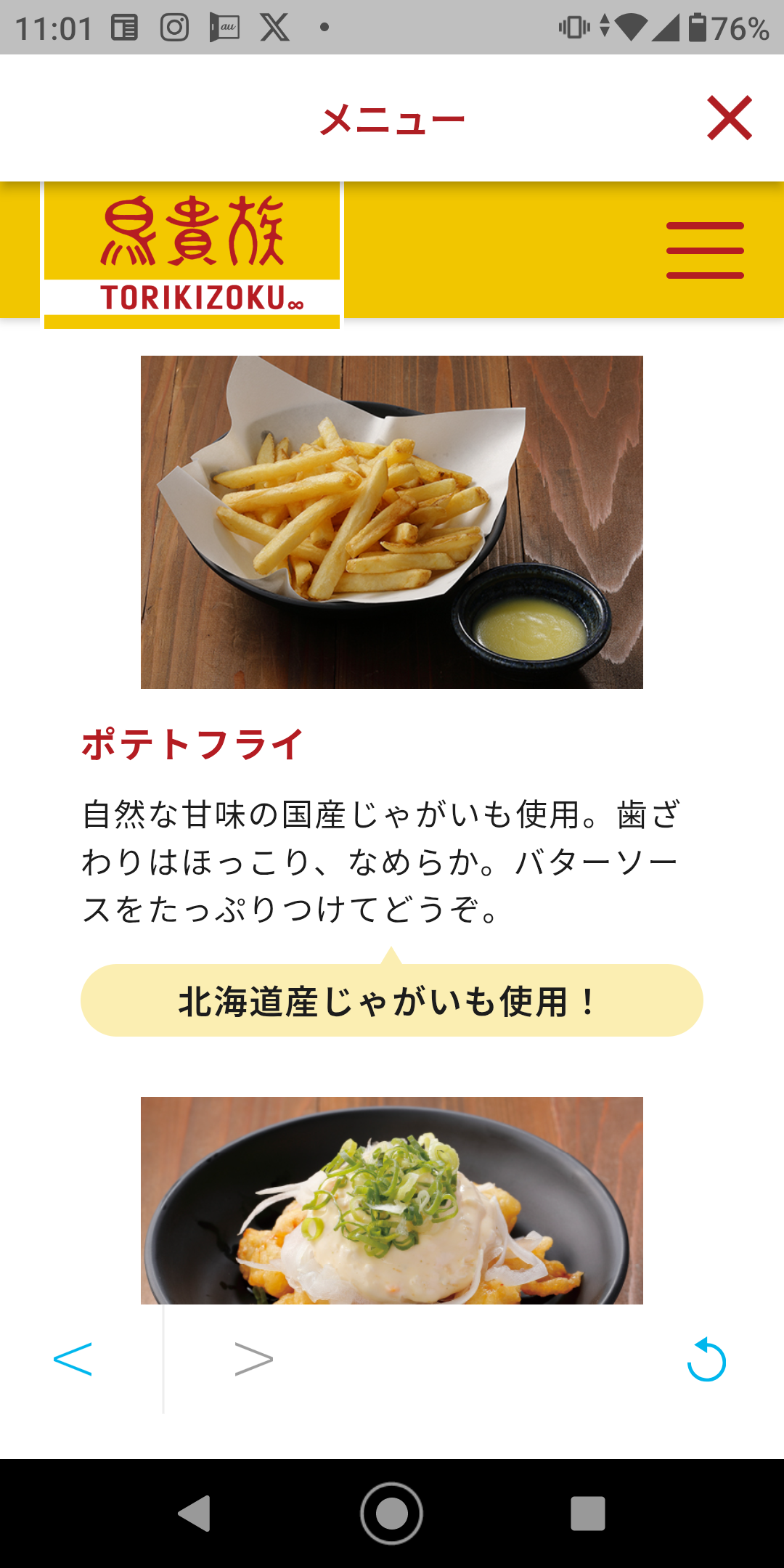Tap the Android home button

pos(392,1514)
